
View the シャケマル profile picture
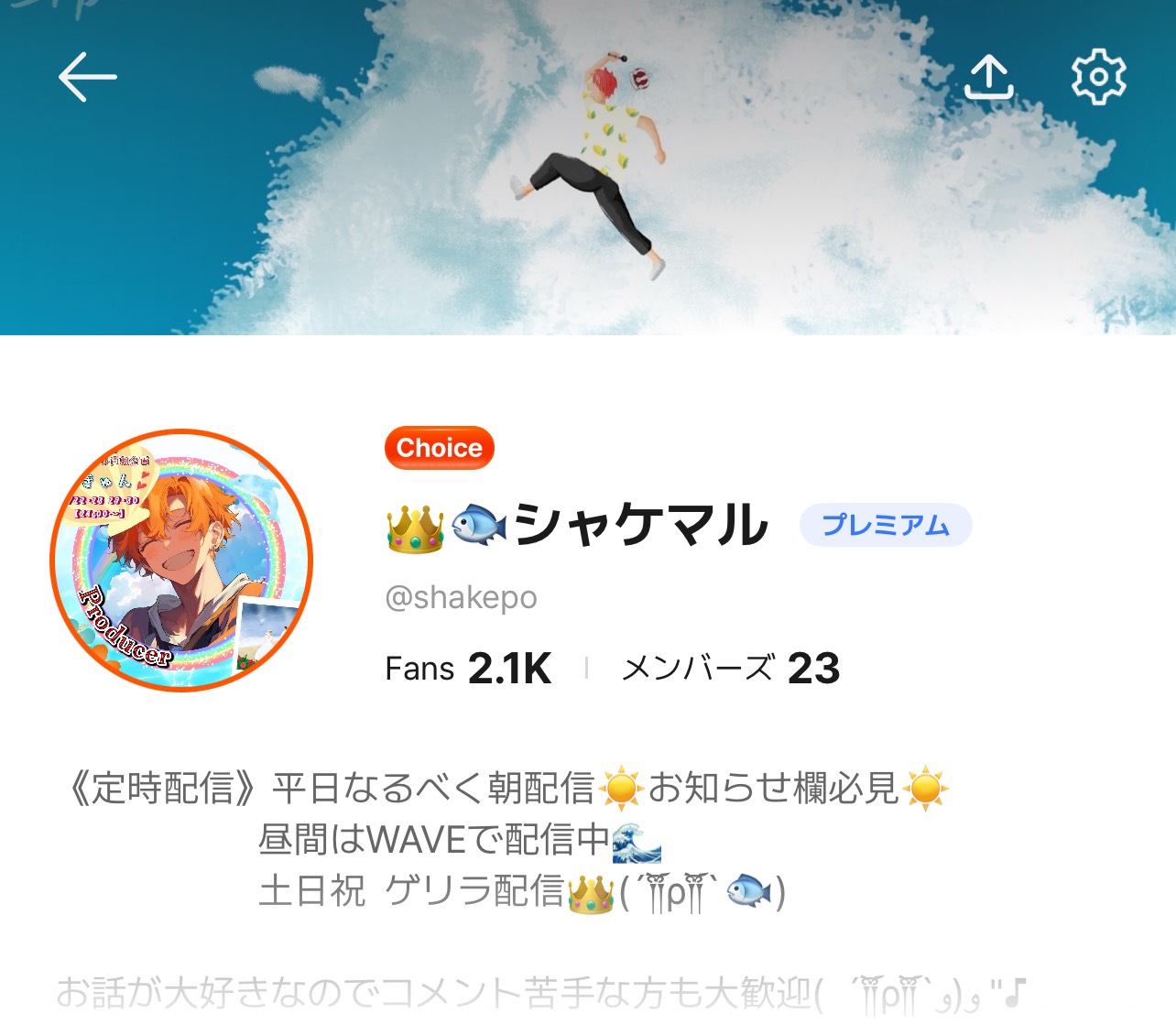coord(181,560)
